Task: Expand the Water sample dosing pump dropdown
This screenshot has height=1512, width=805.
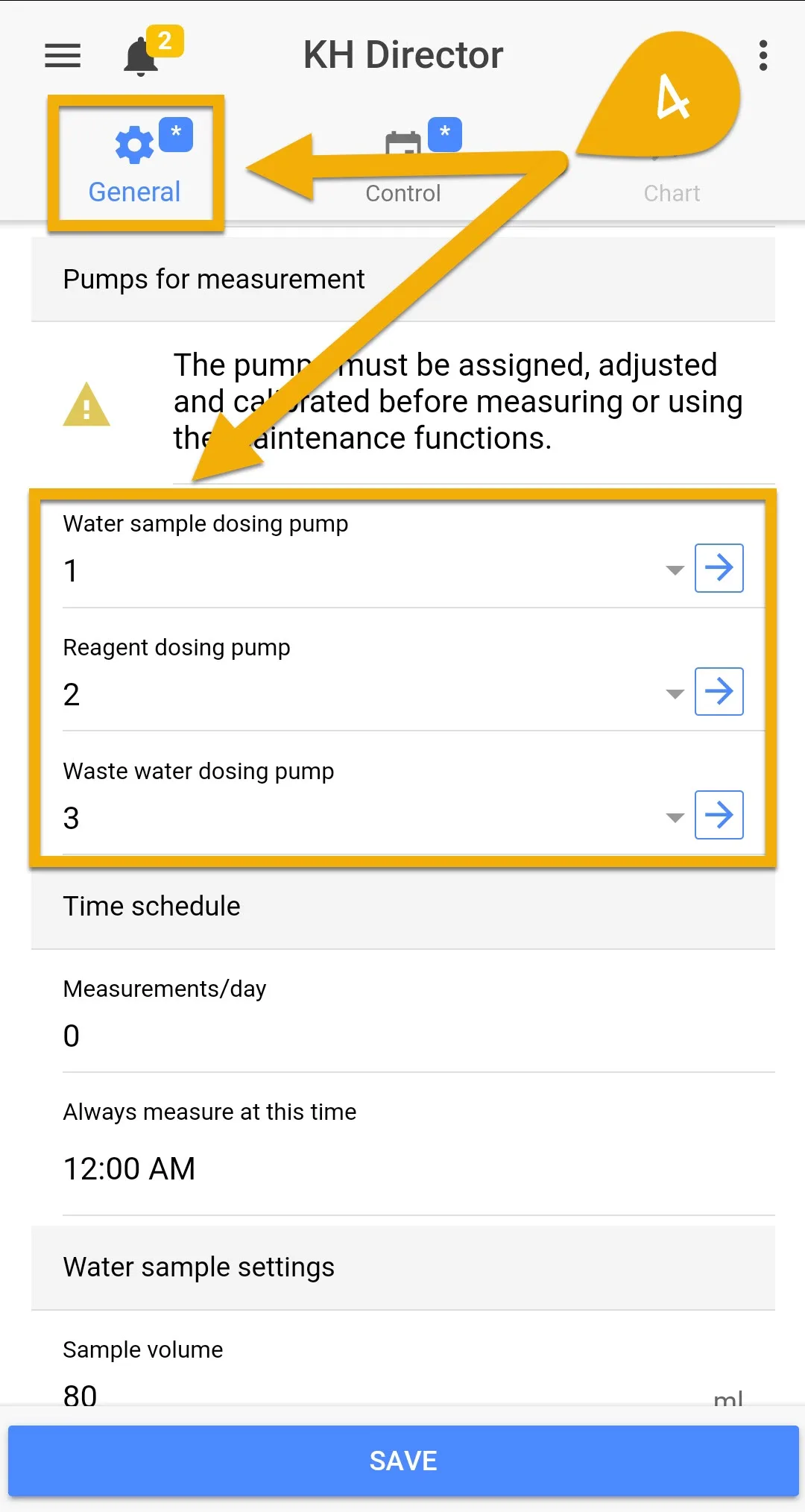Action: click(373, 570)
